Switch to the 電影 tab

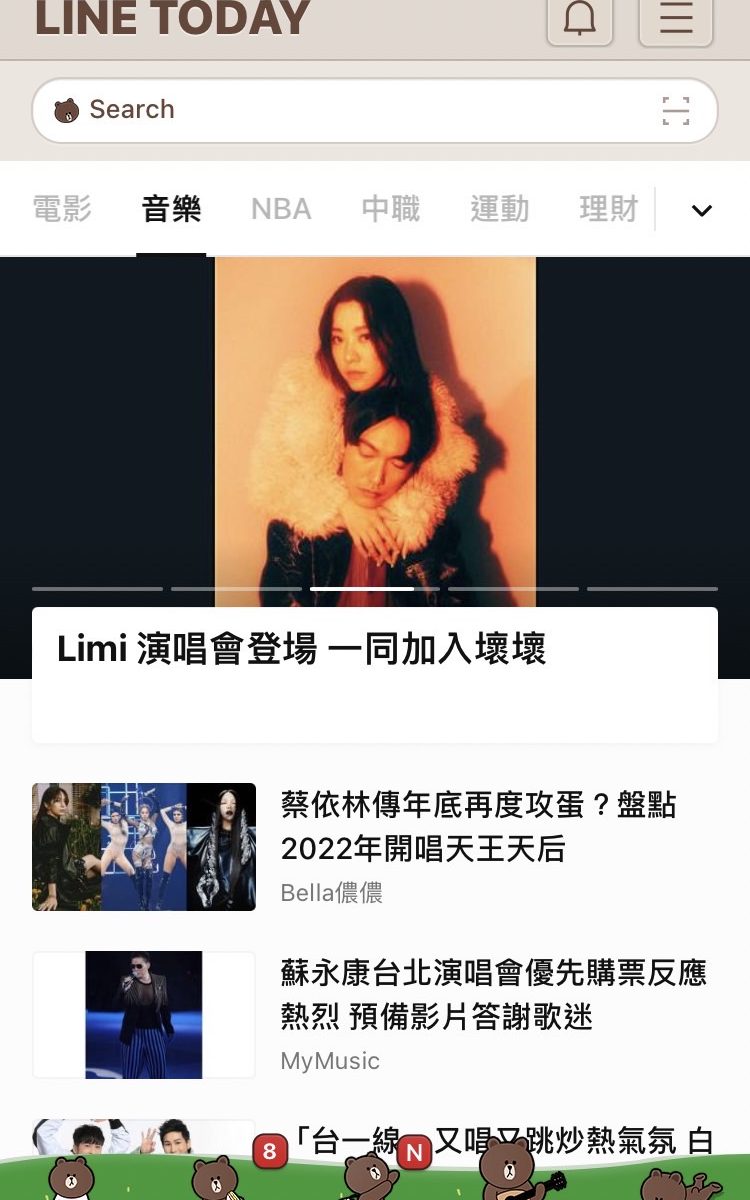point(62,209)
